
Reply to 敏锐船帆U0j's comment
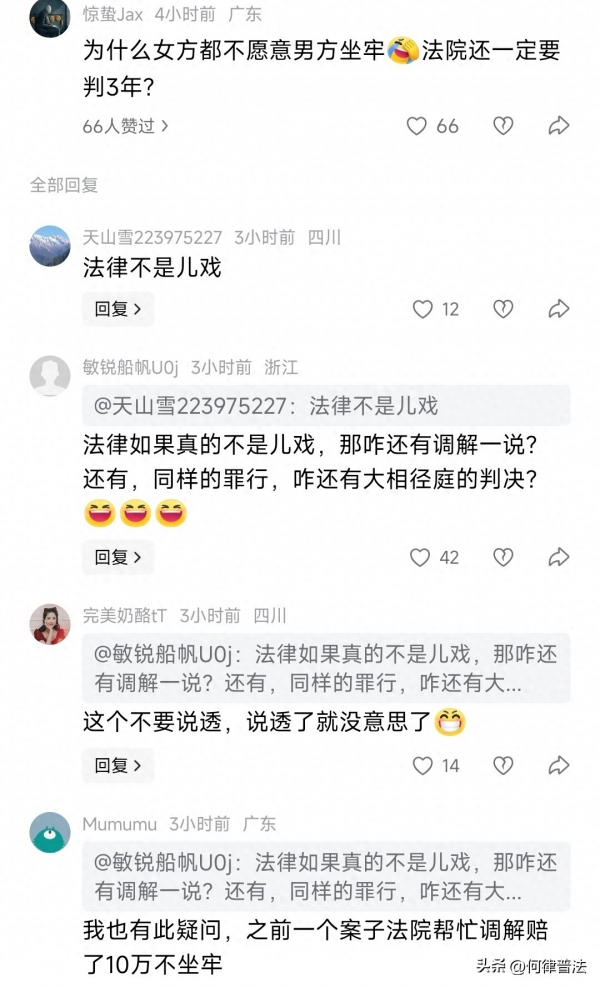(118, 557)
